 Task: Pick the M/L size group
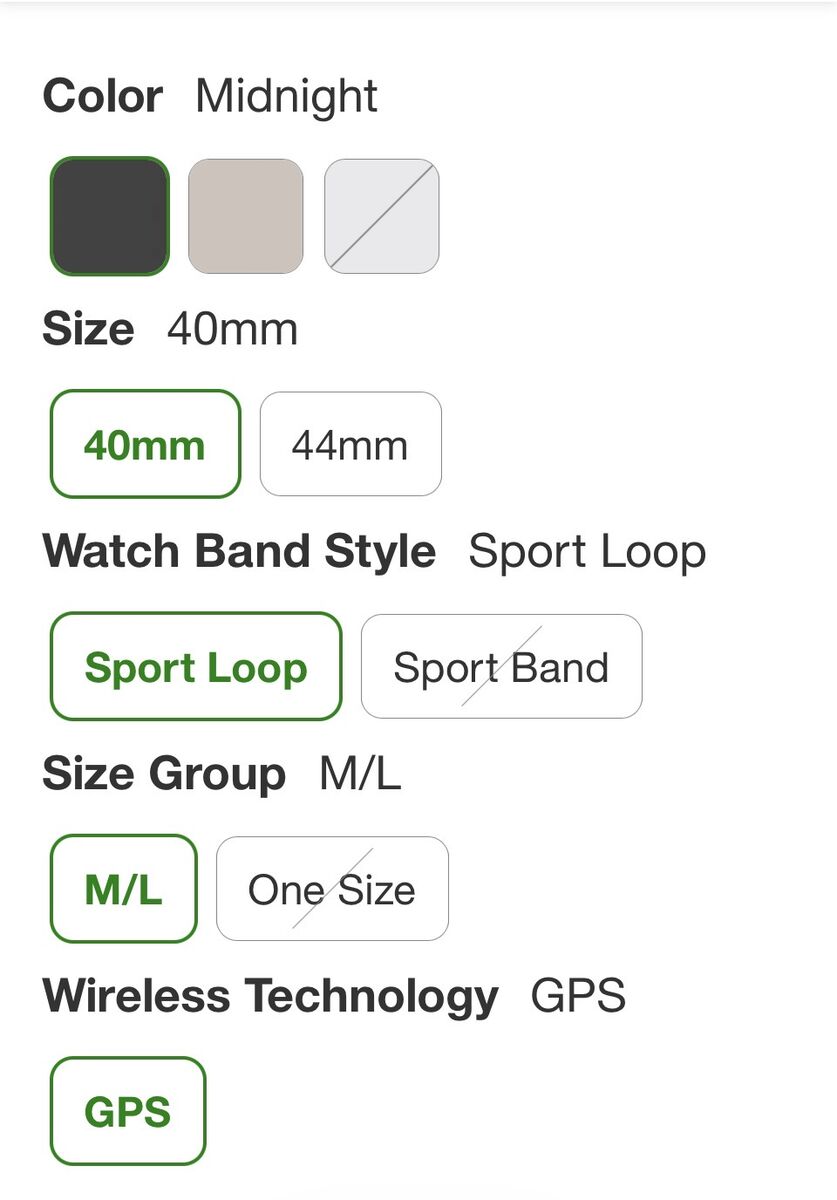124,888
